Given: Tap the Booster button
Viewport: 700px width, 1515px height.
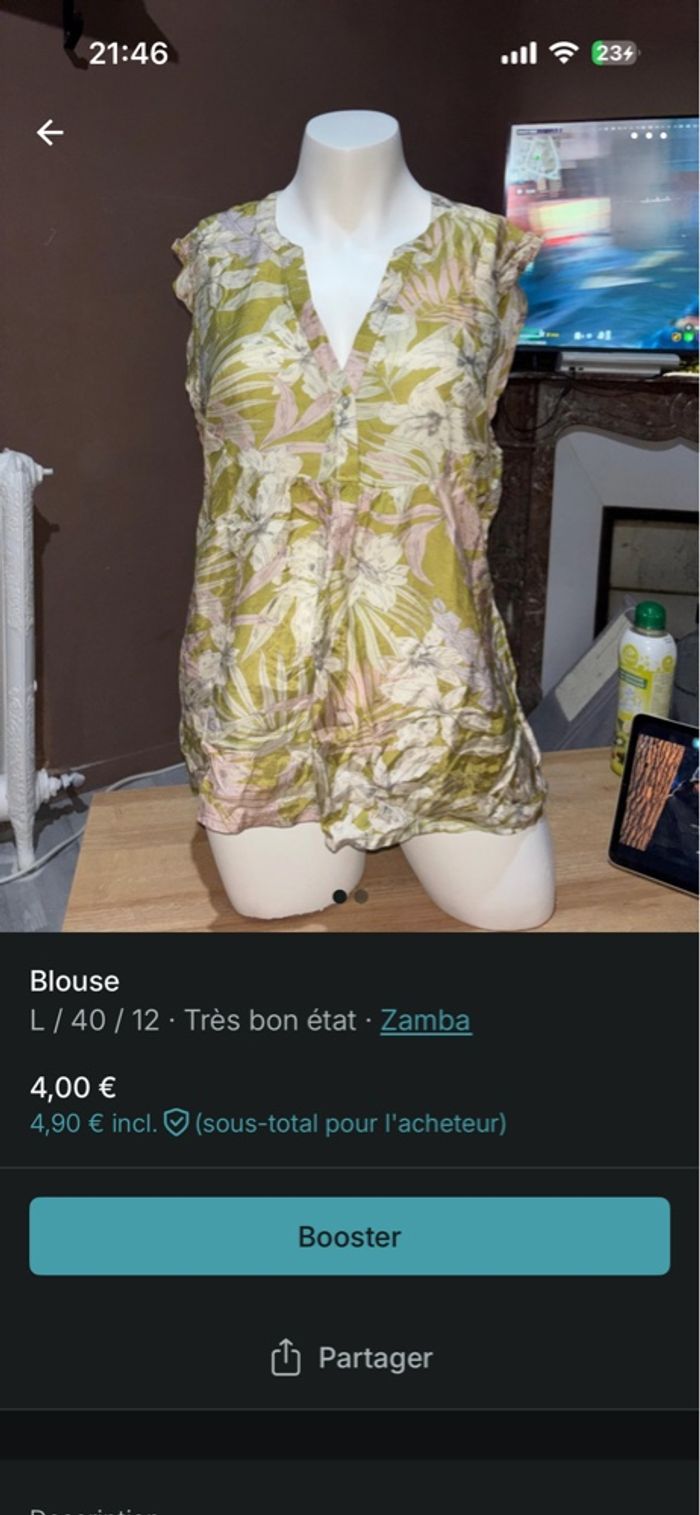Looking at the screenshot, I should (349, 1236).
